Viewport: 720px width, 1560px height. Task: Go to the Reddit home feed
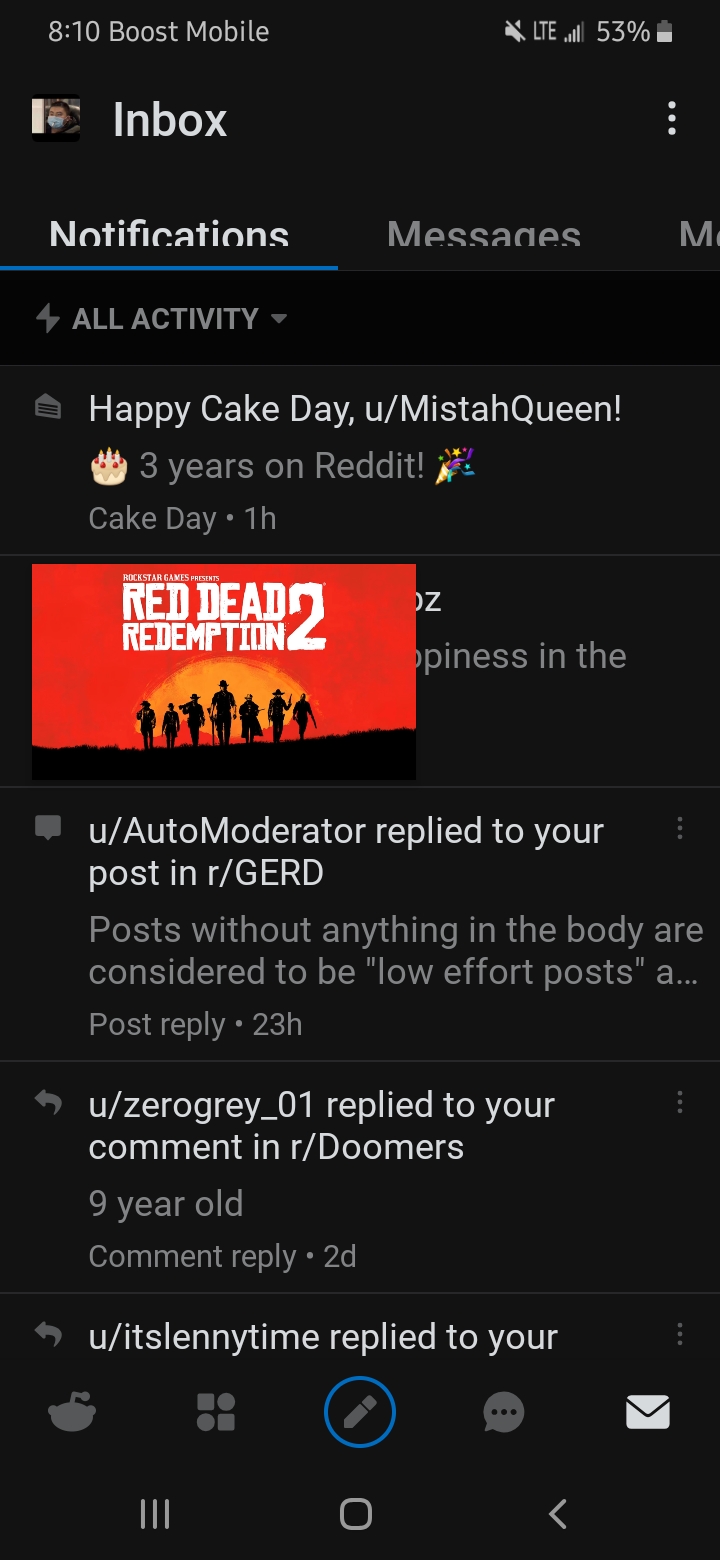[x=72, y=1413]
